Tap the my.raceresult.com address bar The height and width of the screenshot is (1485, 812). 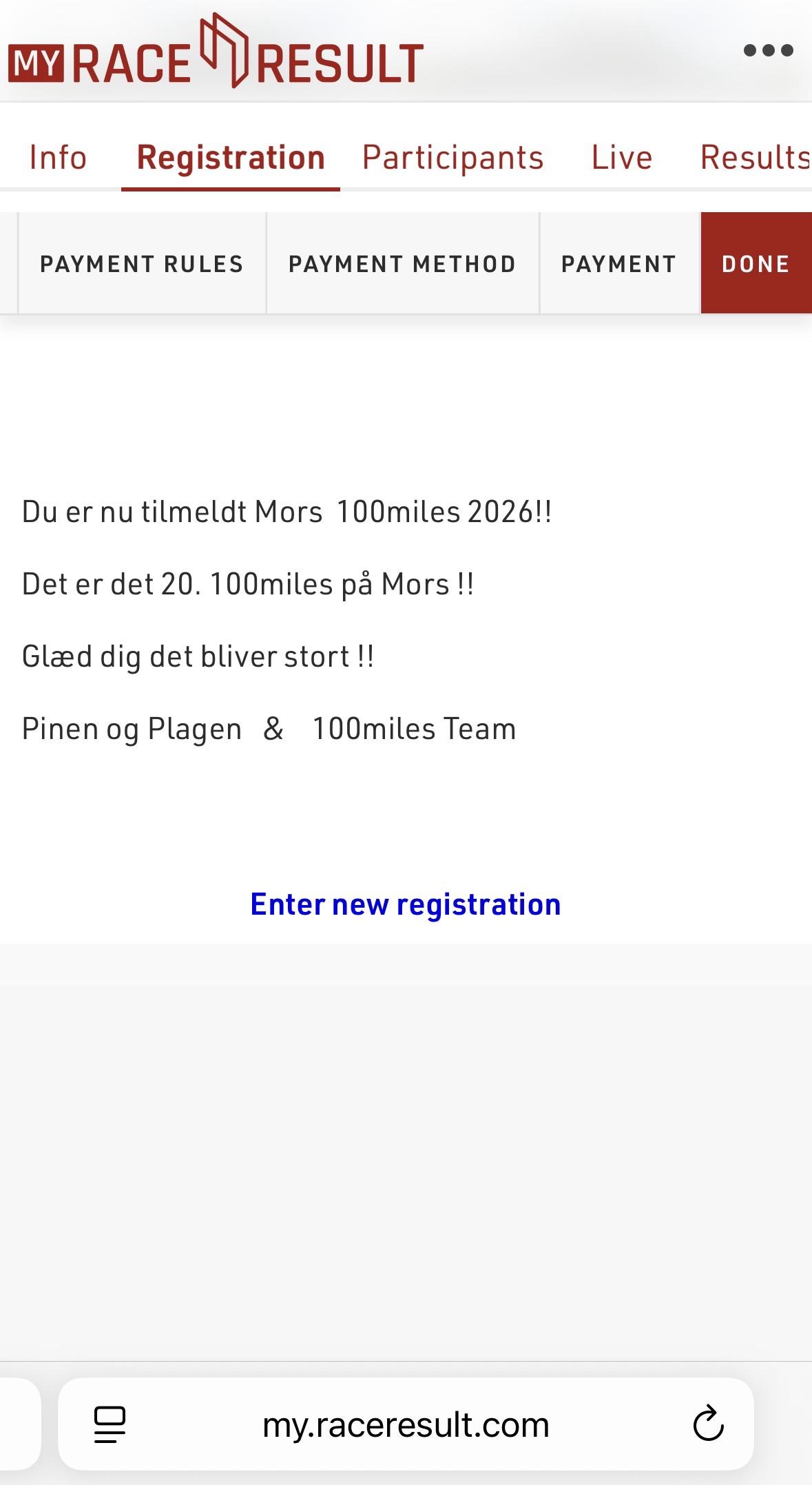pyautogui.click(x=405, y=1424)
